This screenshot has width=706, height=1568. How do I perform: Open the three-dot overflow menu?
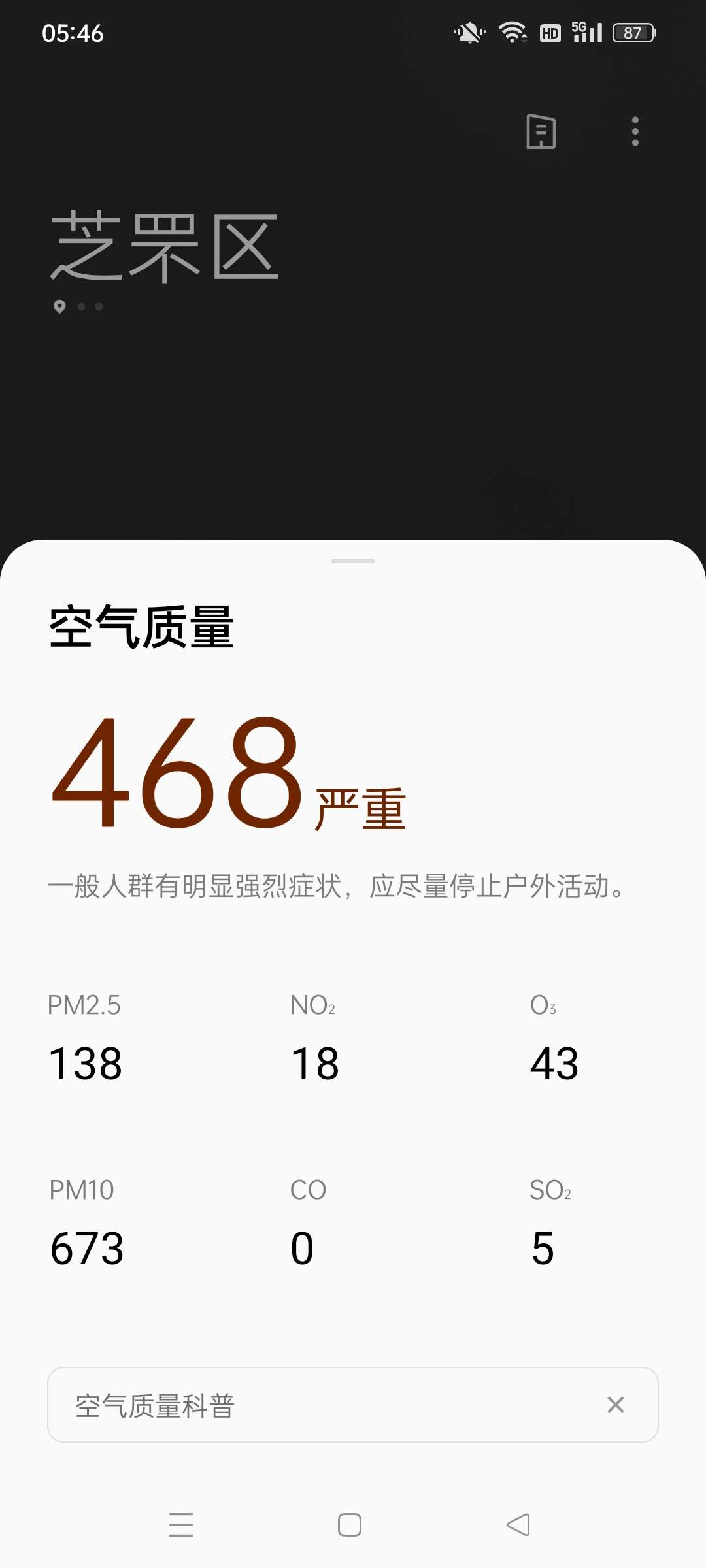635,131
